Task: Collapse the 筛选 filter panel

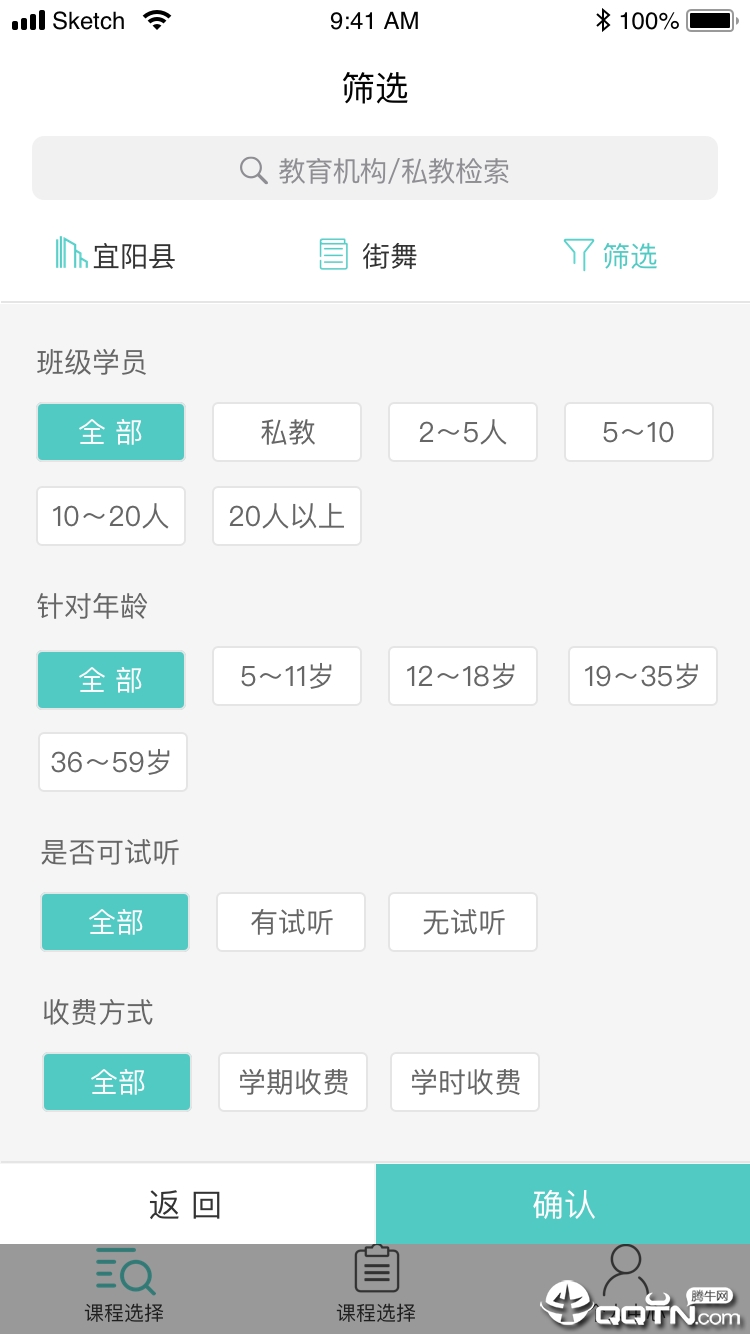Action: (610, 256)
